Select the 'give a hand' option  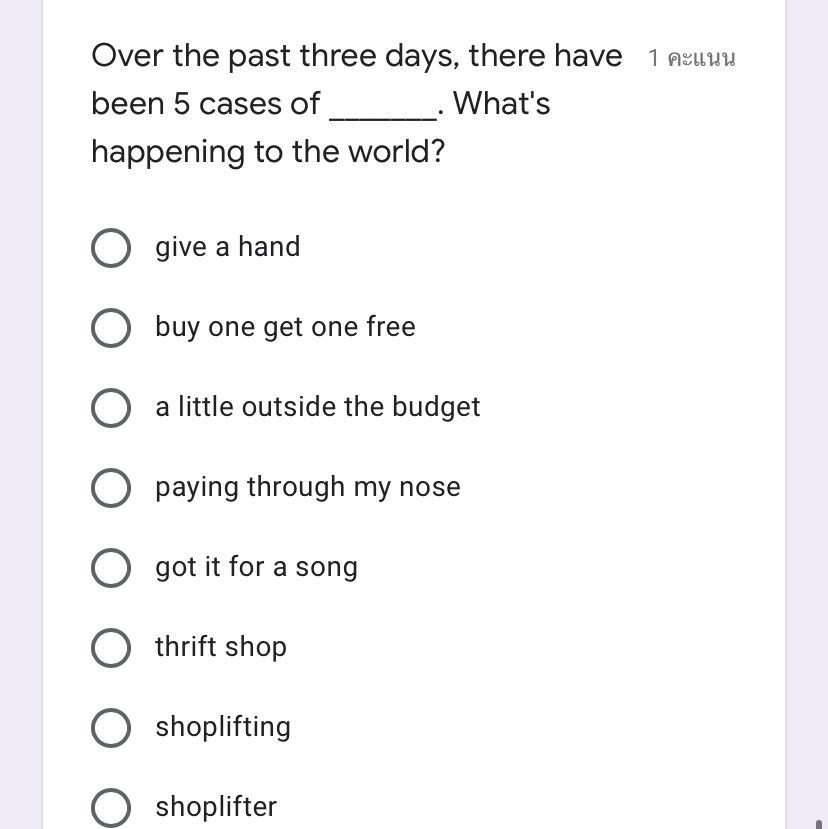(110, 248)
